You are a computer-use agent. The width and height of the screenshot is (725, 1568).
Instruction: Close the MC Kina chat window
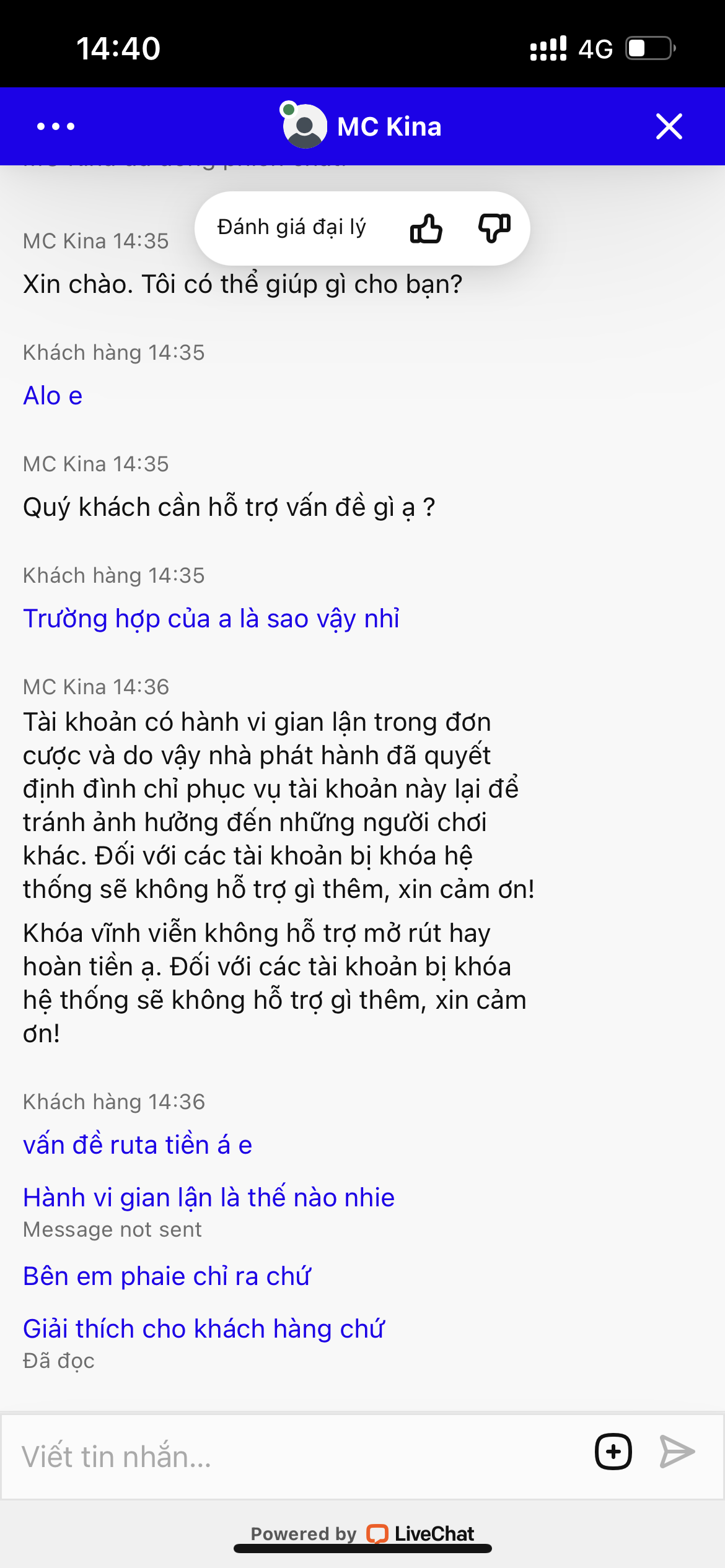(x=669, y=127)
